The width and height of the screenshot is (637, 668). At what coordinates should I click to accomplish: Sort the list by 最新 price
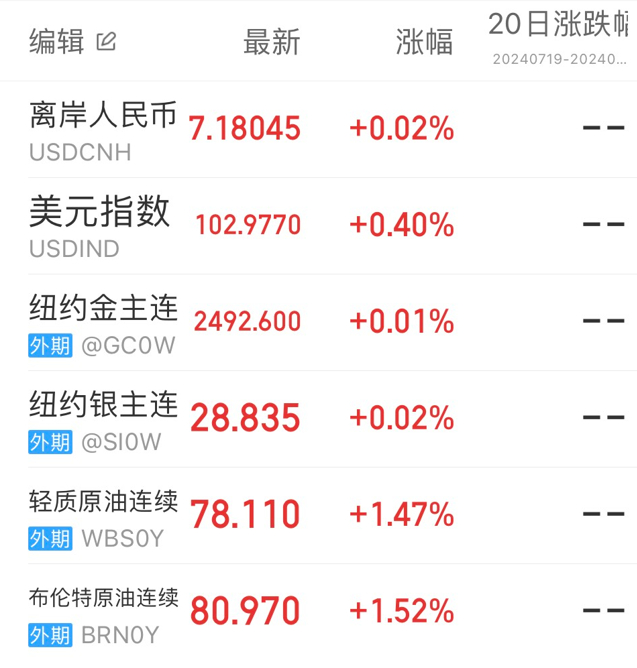(271, 41)
